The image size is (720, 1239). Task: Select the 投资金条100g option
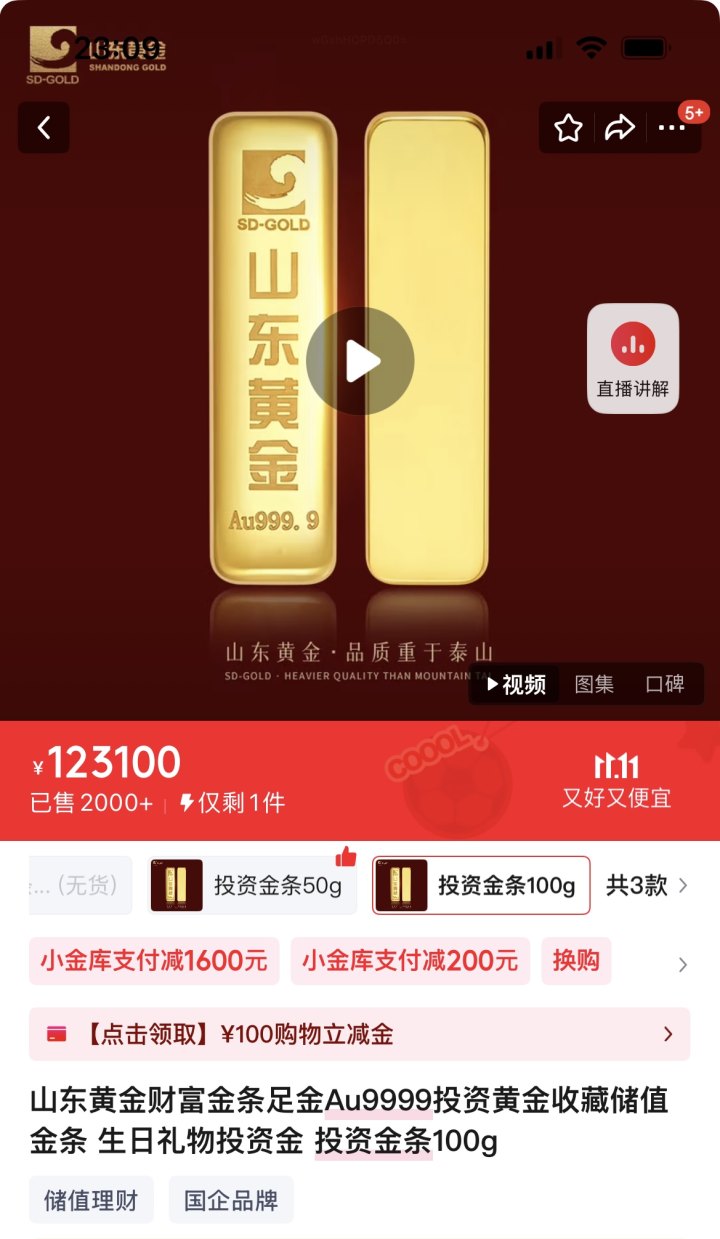click(x=481, y=886)
